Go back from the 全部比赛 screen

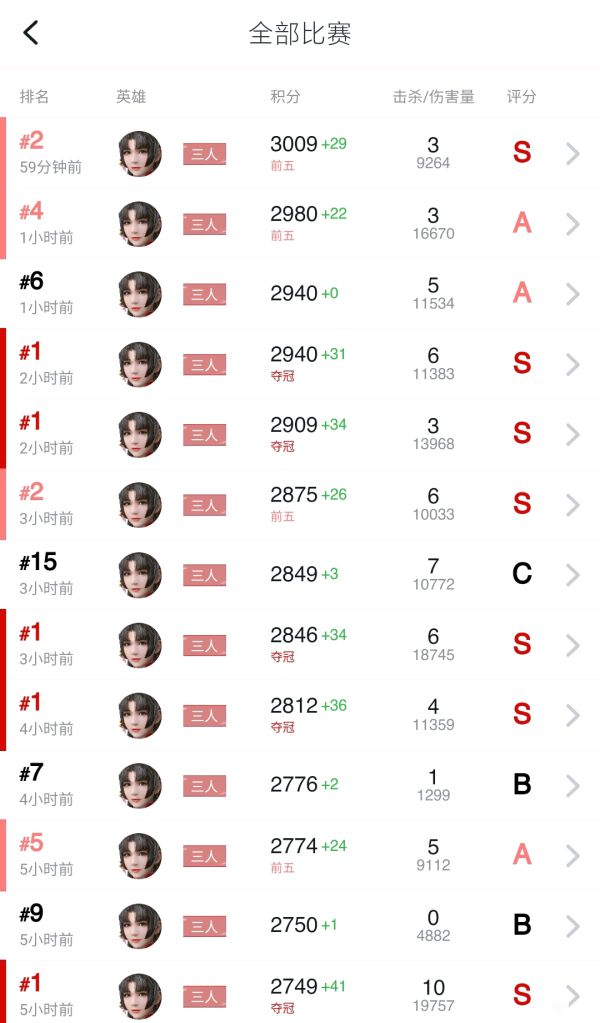coord(31,33)
